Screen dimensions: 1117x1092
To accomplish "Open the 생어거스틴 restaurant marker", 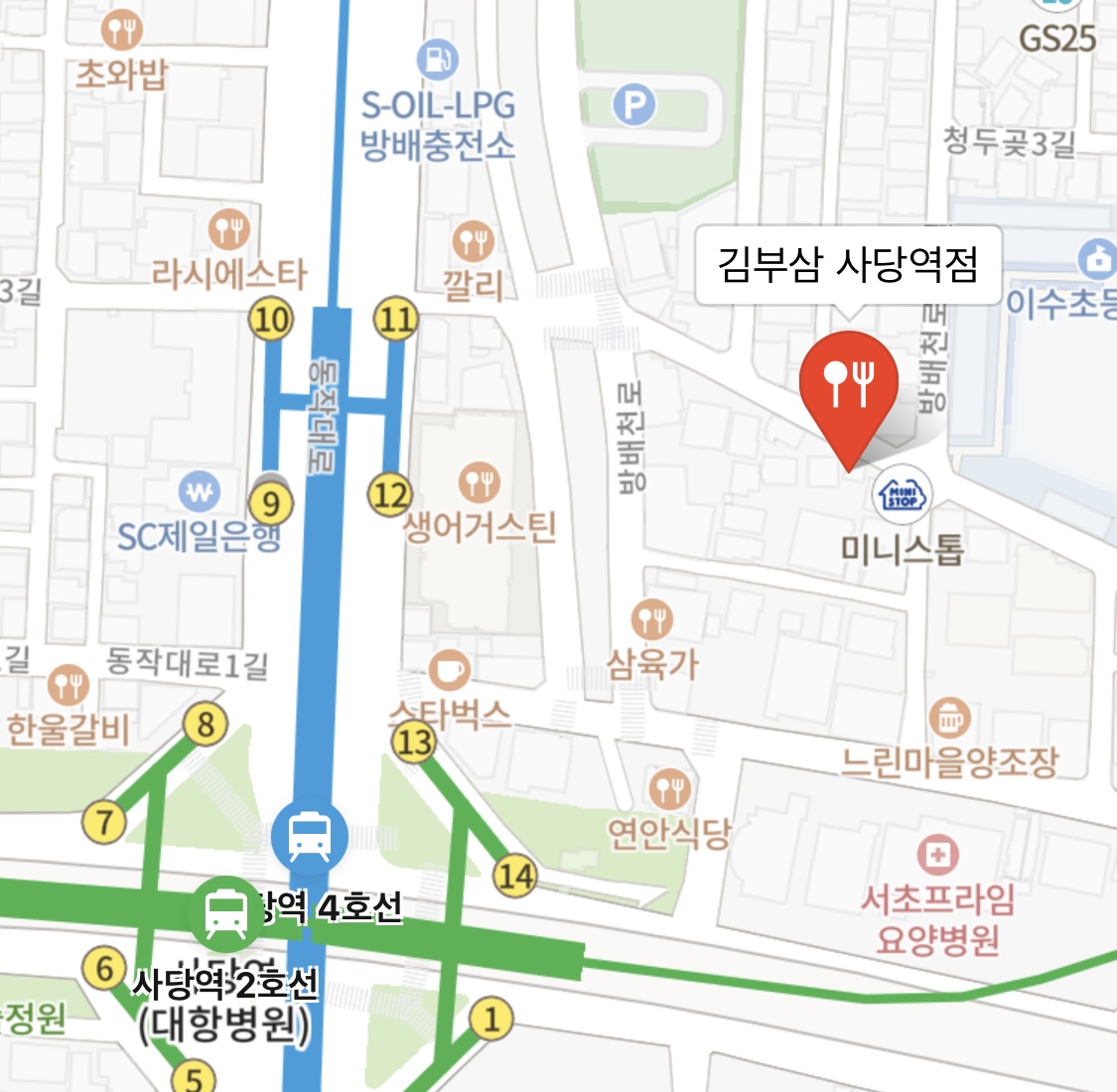I will coord(480,483).
